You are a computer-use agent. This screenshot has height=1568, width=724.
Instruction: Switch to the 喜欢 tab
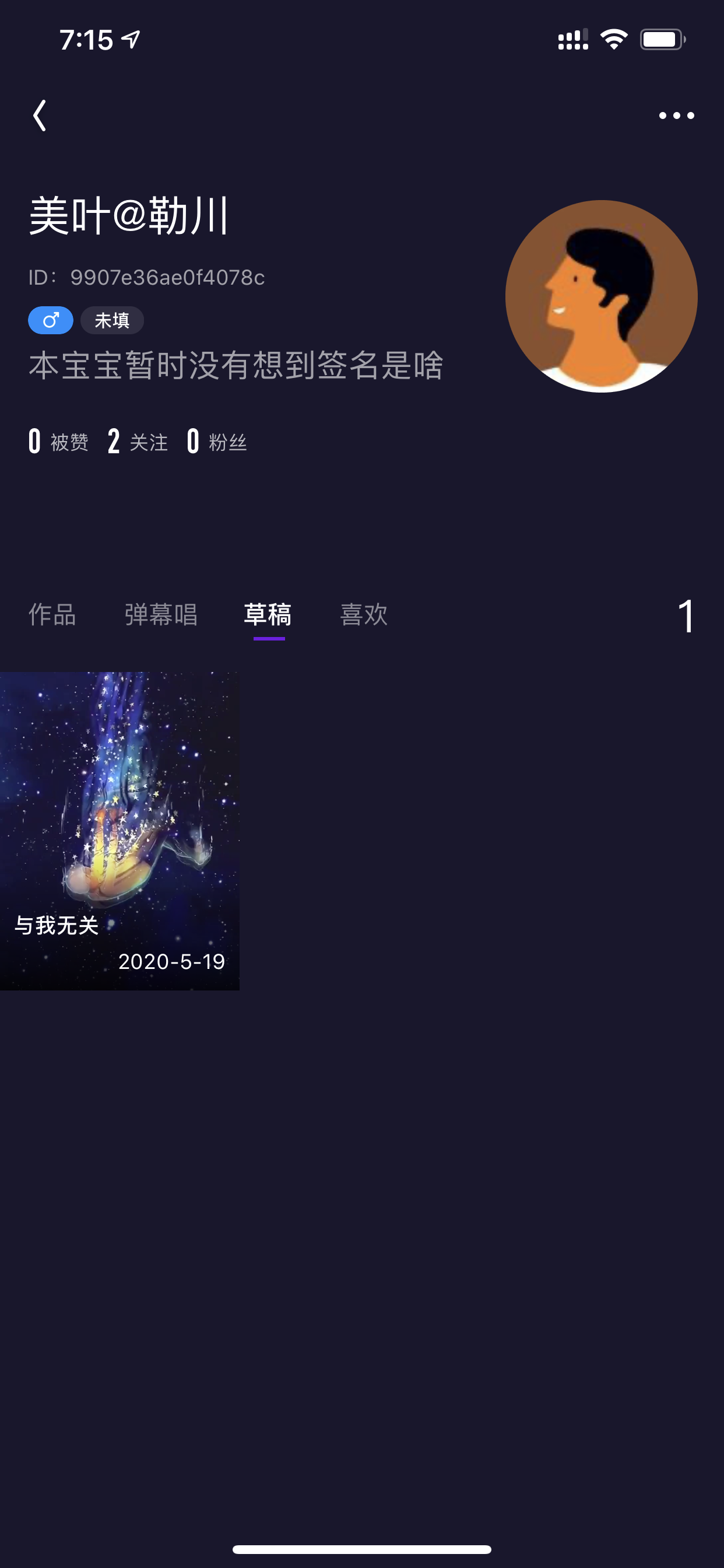click(364, 615)
